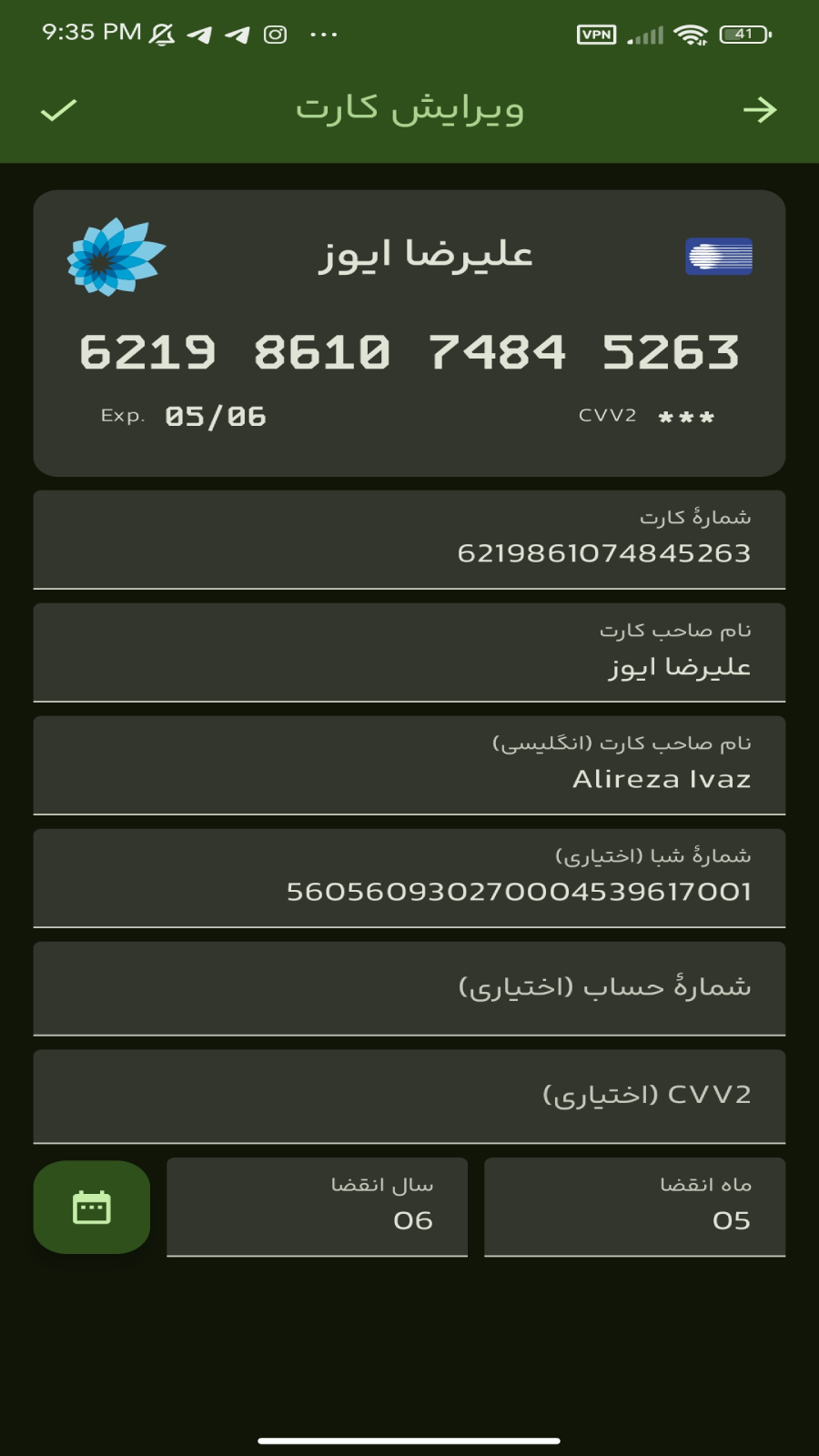Go back using the arrow icon
Screen dimensions: 819x1456
pos(759,110)
